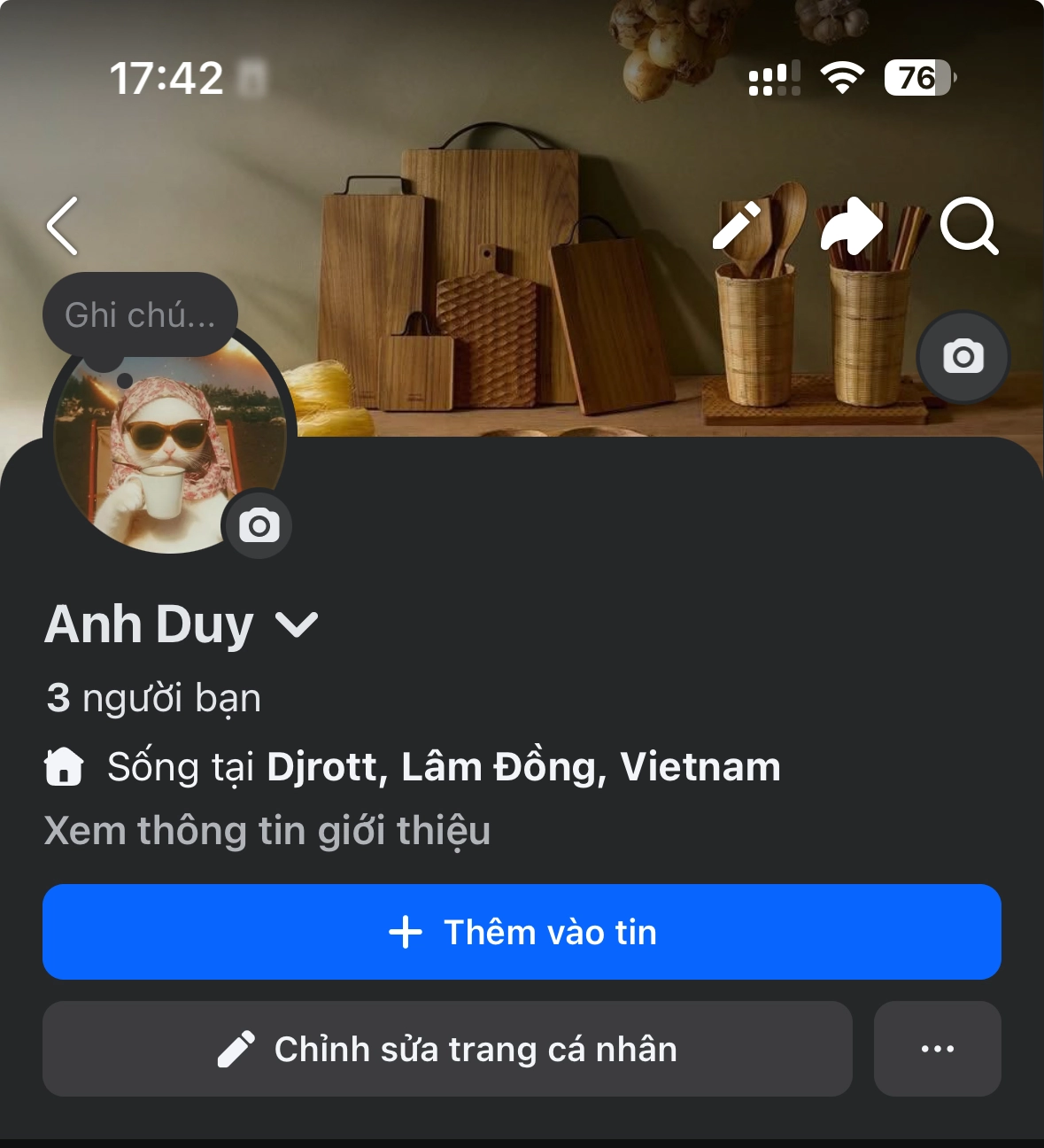Select 'Chỉnh sửa trang cá nhân'
The width and height of the screenshot is (1044, 1148).
(x=447, y=1049)
